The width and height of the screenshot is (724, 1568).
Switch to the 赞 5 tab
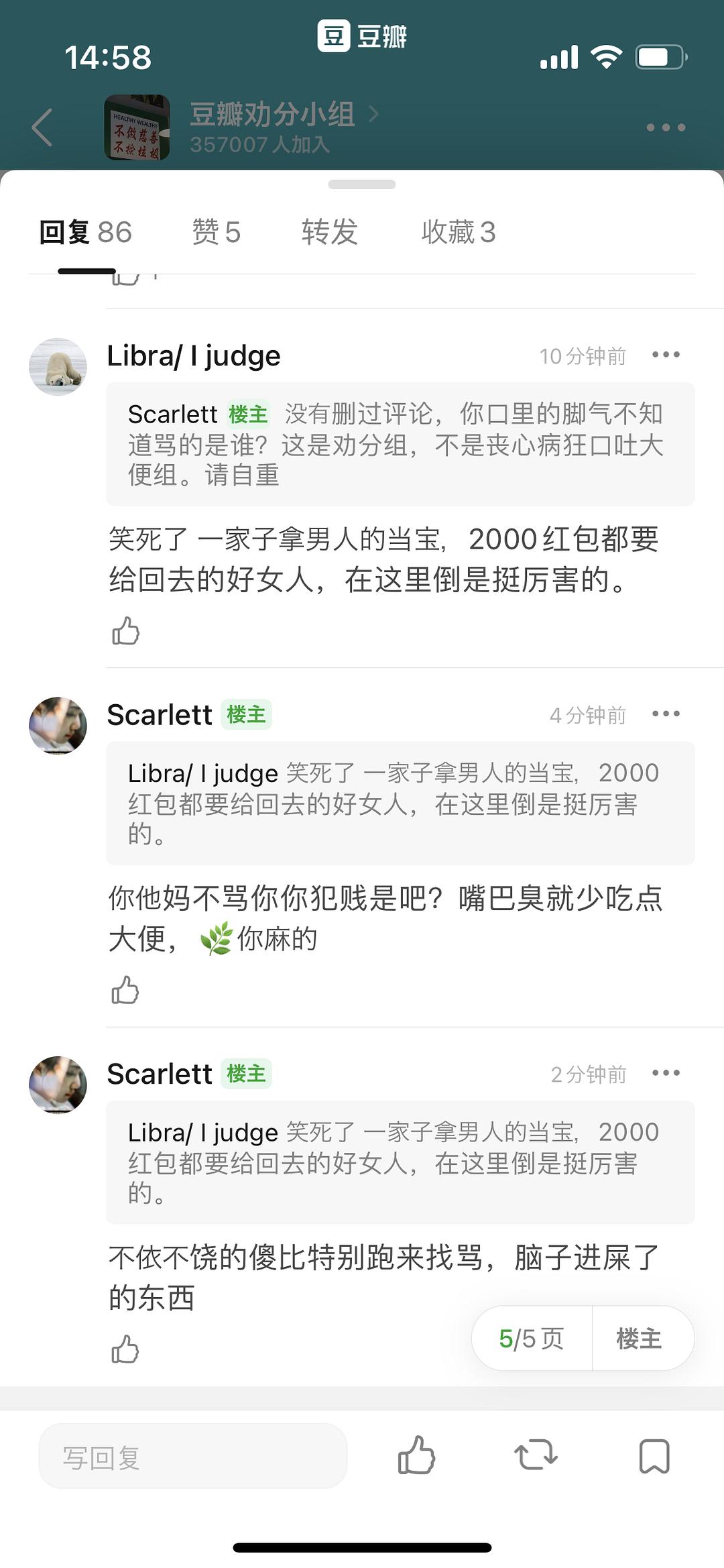point(216,233)
